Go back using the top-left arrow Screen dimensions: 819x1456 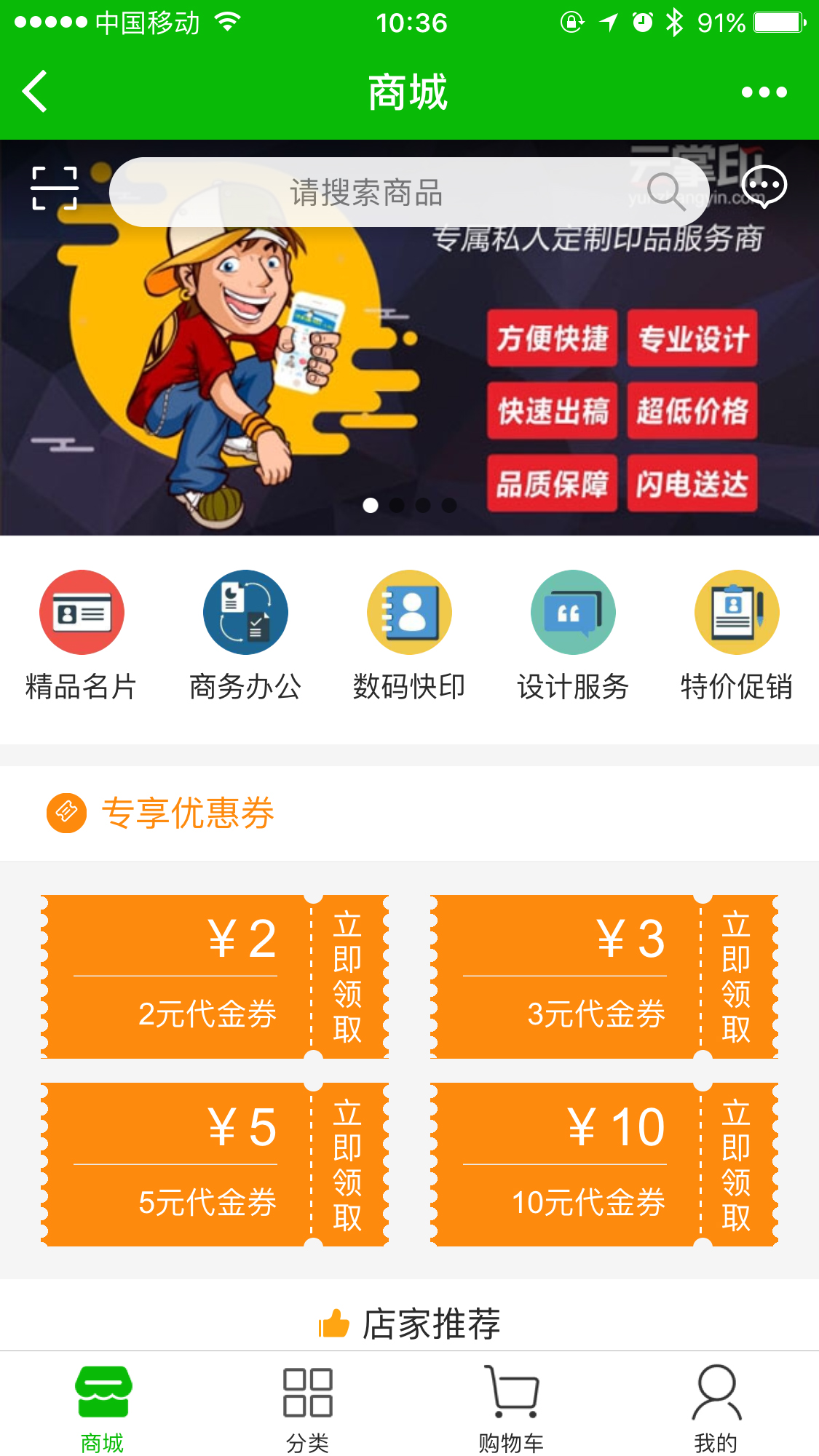[35, 92]
